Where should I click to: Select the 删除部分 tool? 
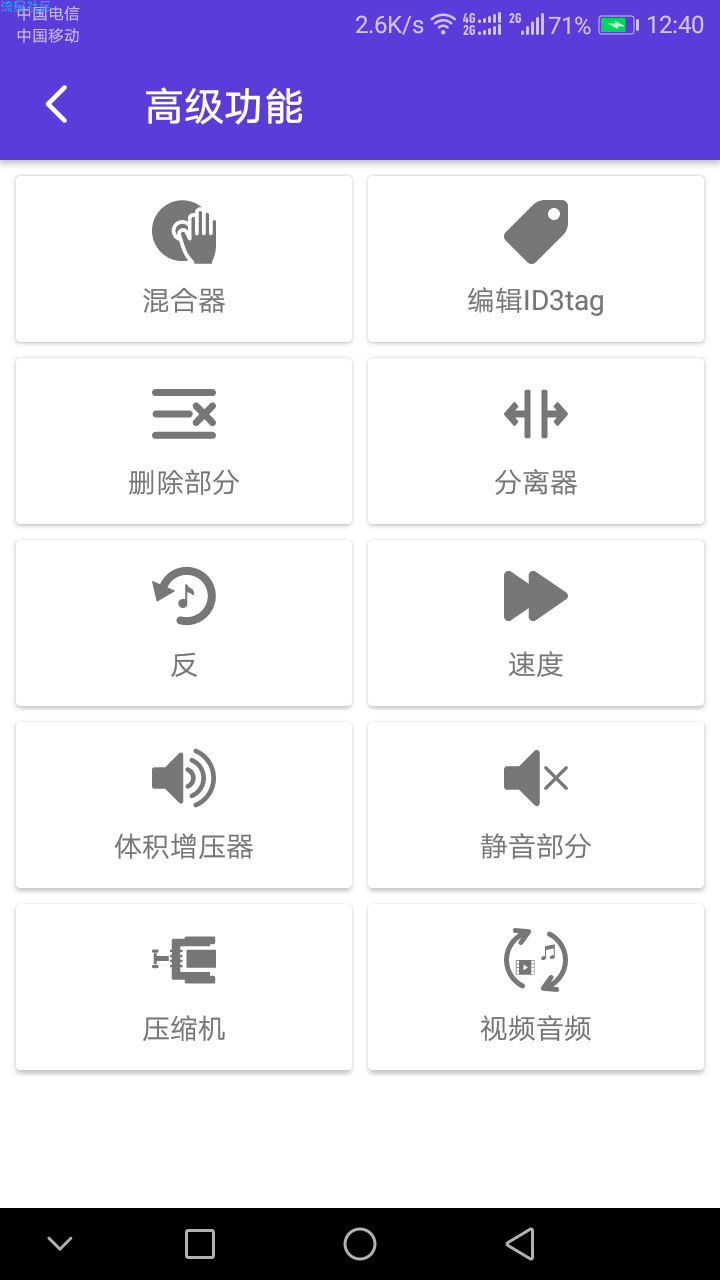(184, 441)
